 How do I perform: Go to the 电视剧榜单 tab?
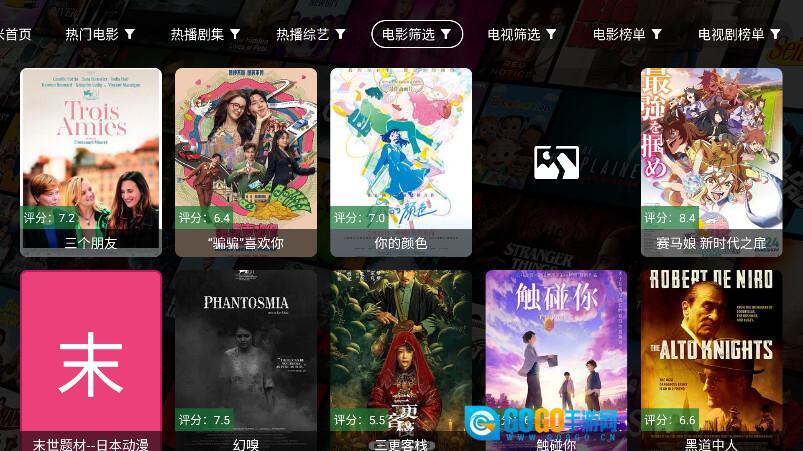[738, 34]
